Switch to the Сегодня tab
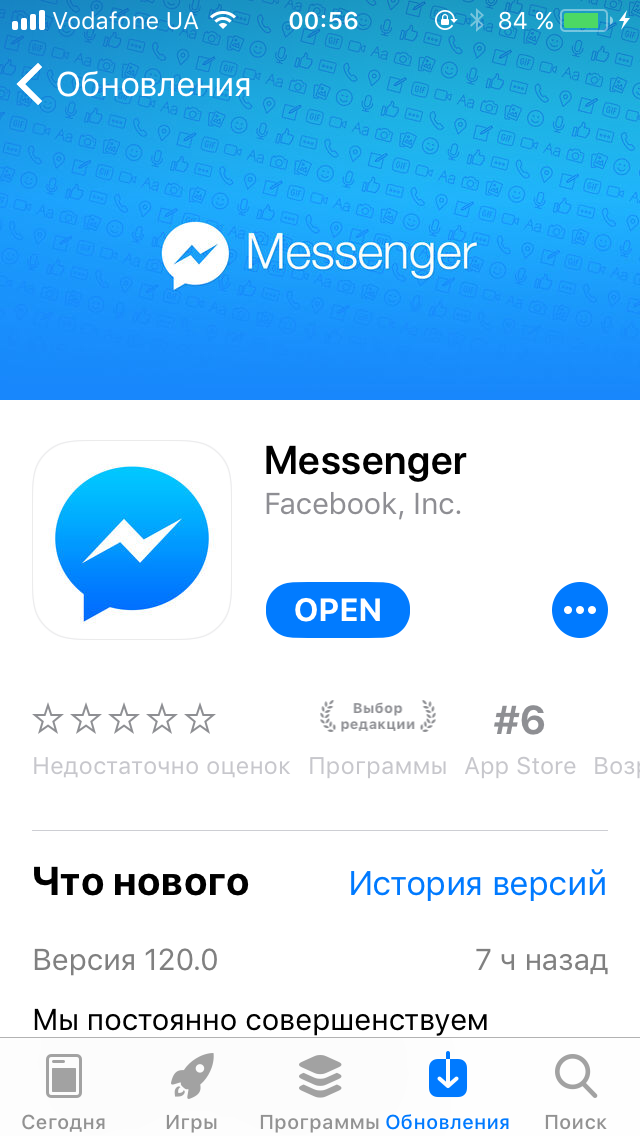Screen dimensions: 640x1136 pos(64,1092)
